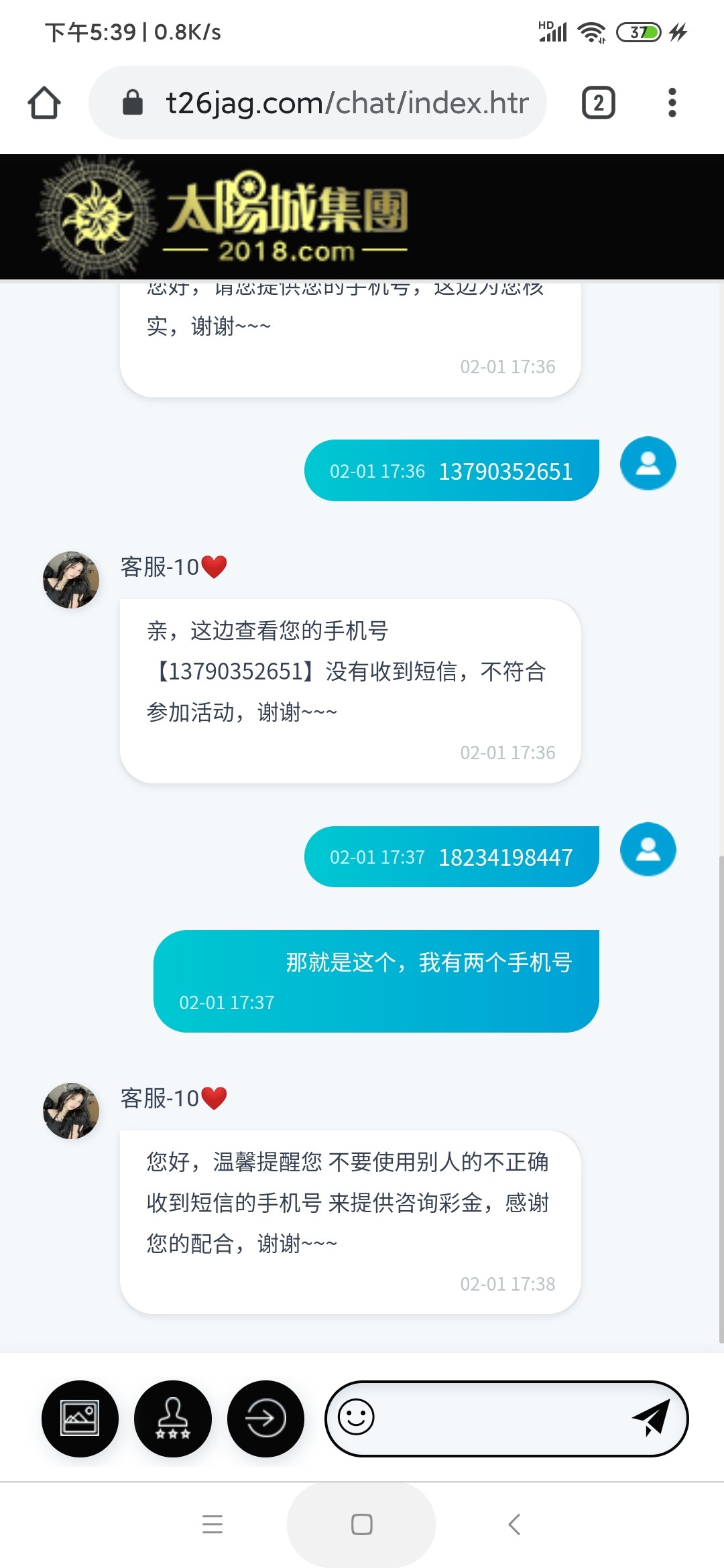Tap the browser home icon
The width and height of the screenshot is (724, 1568).
click(x=44, y=103)
